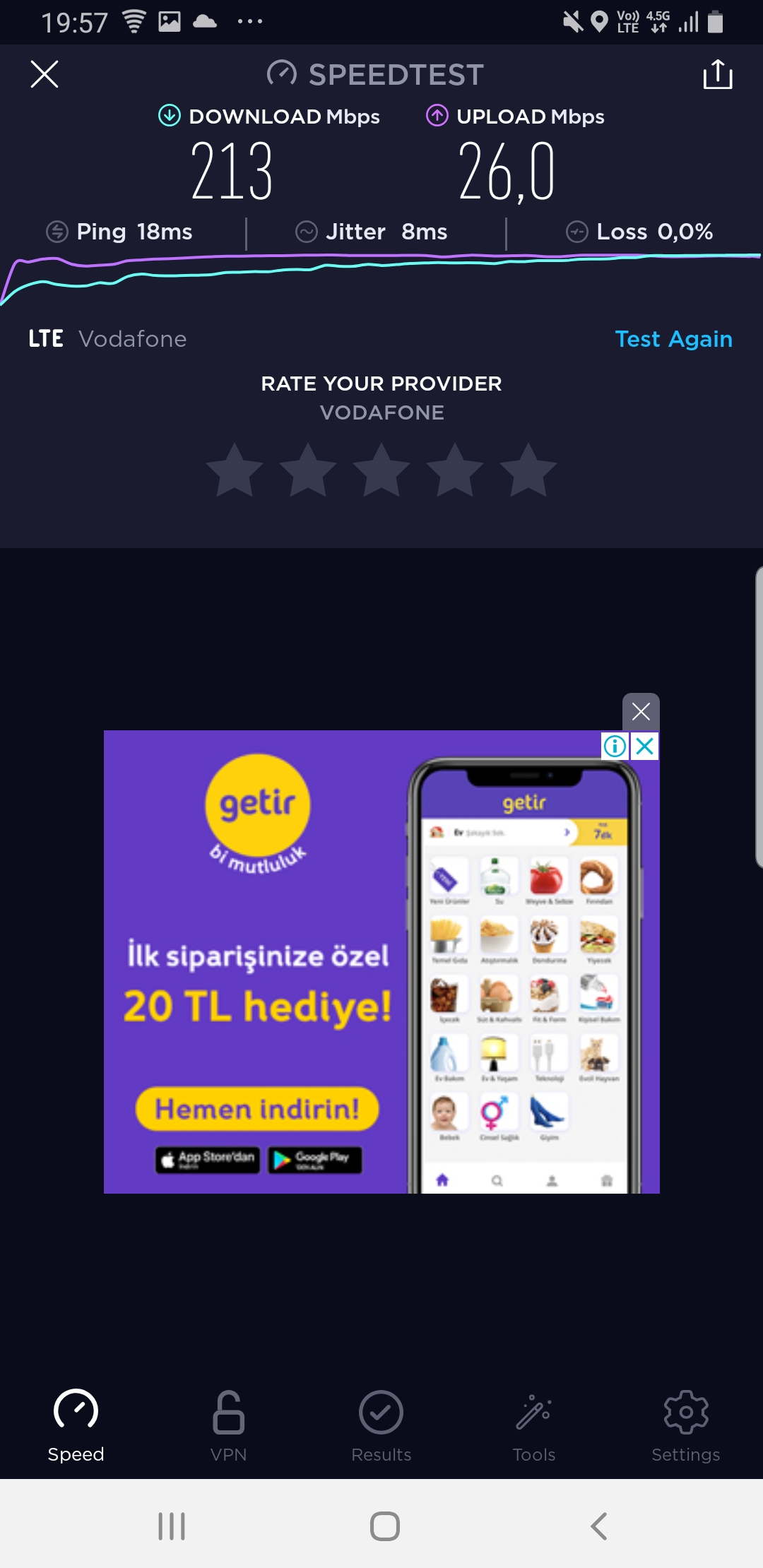Viewport: 763px width, 1568px height.
Task: Rate Vodafone with one star
Action: coord(235,470)
